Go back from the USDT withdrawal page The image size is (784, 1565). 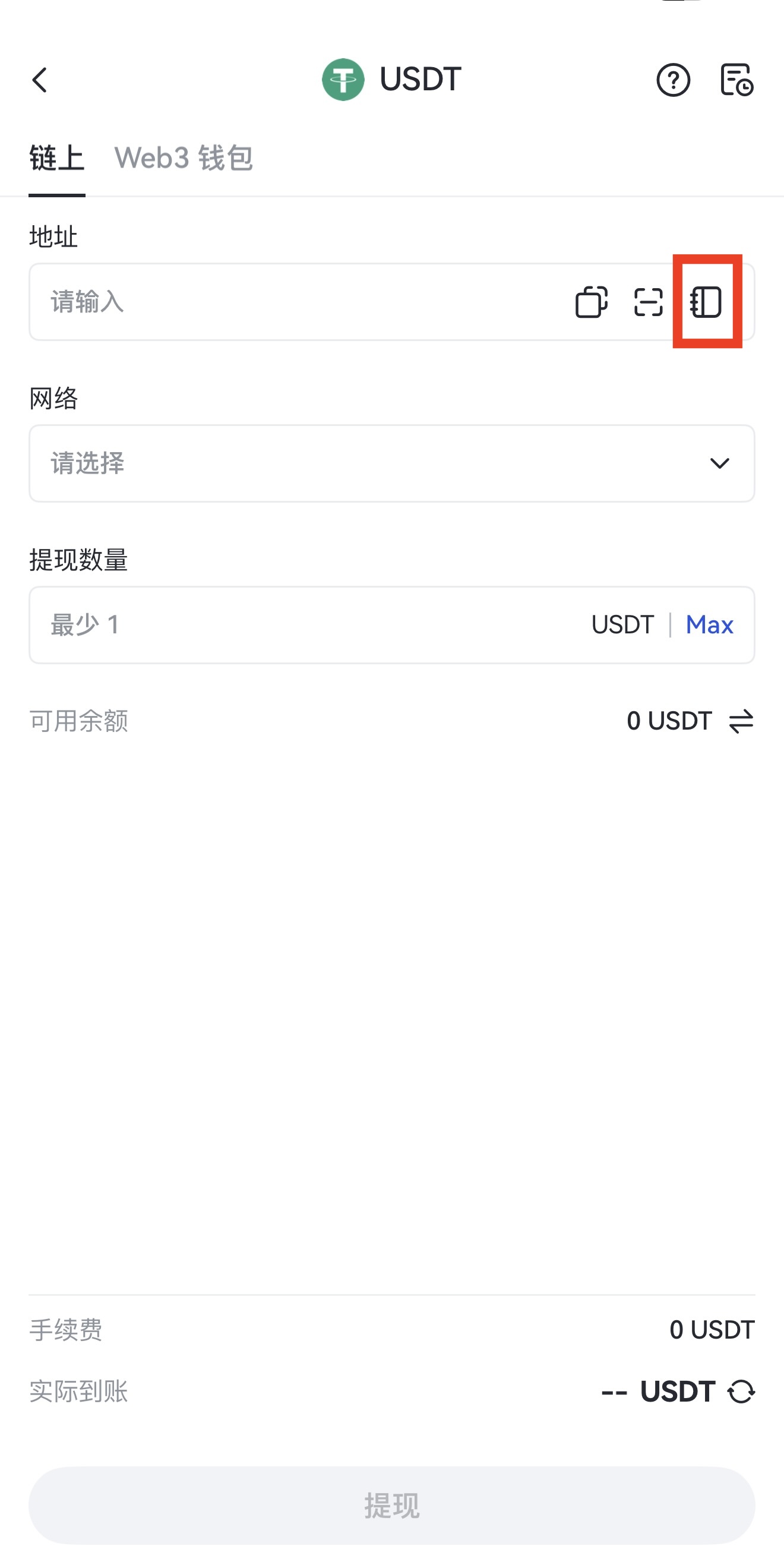pyautogui.click(x=40, y=80)
